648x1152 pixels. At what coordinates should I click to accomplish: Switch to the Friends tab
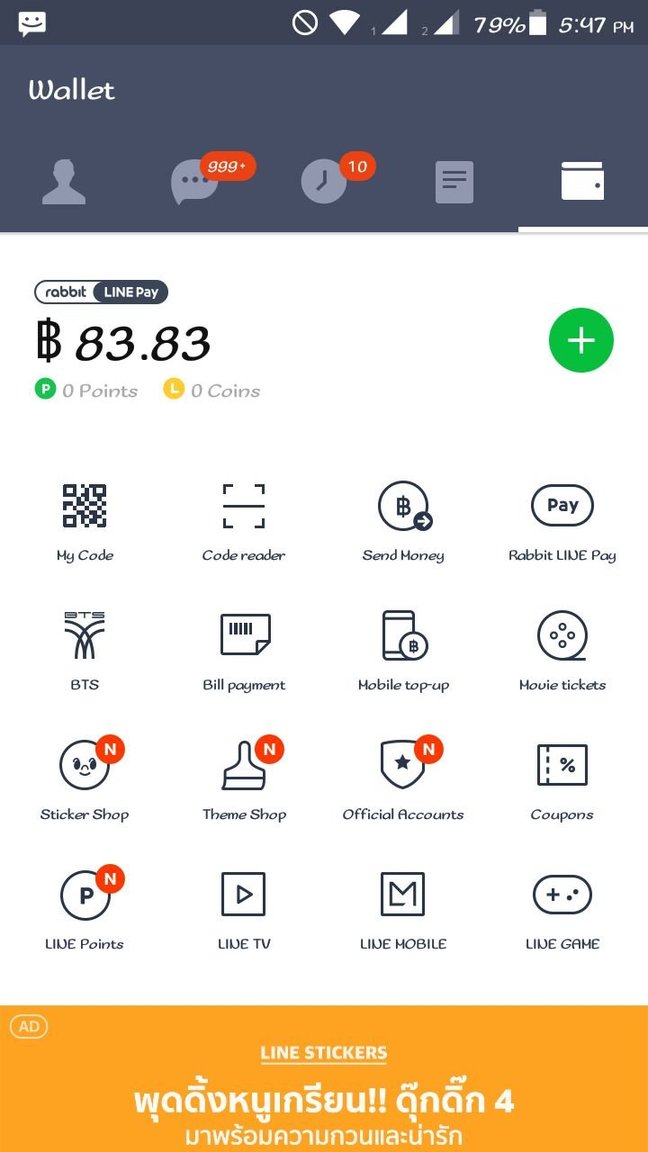(x=64, y=183)
